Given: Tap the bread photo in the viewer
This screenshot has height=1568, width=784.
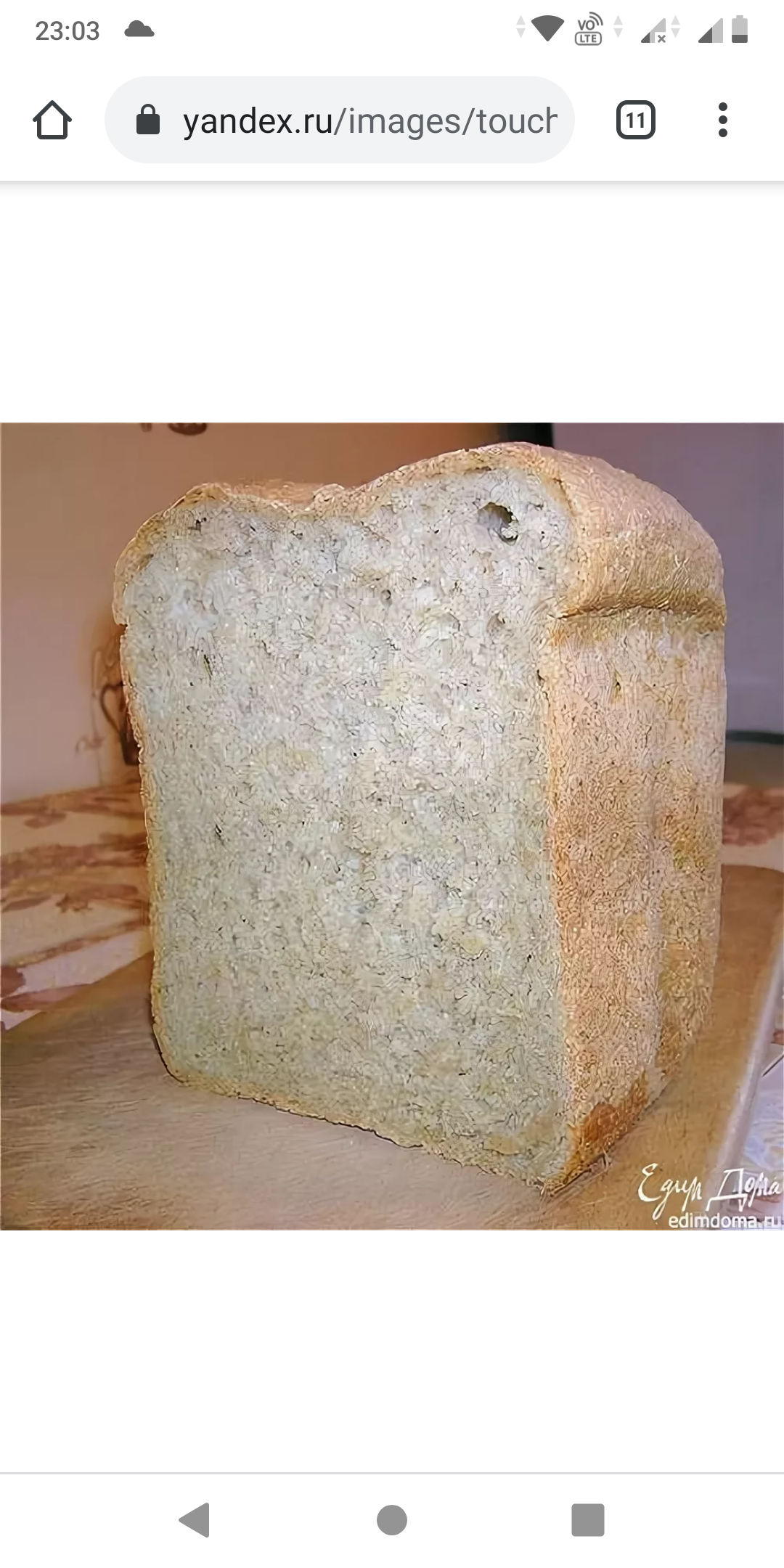Looking at the screenshot, I should click(x=392, y=826).
